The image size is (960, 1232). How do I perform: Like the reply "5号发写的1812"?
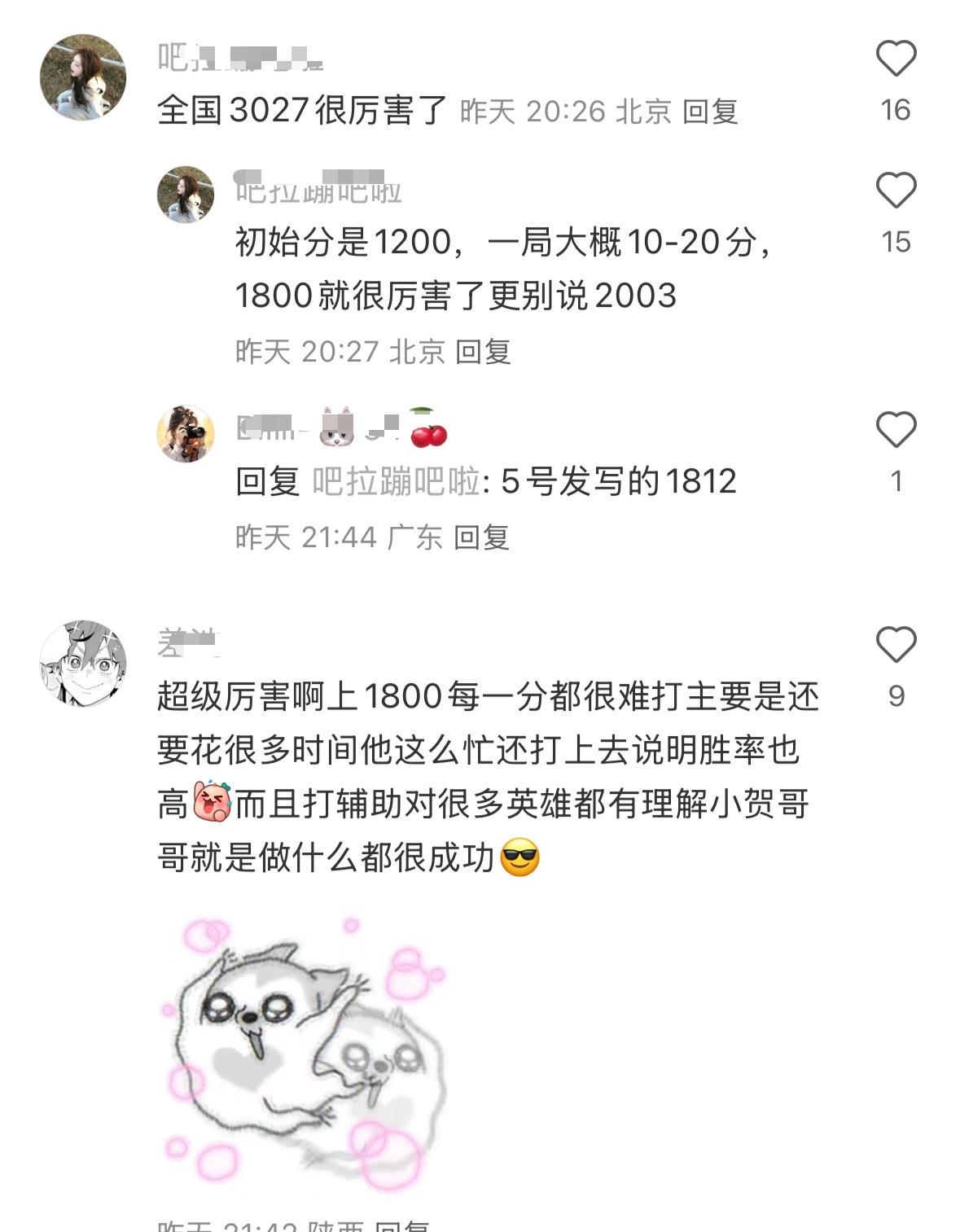click(x=896, y=430)
